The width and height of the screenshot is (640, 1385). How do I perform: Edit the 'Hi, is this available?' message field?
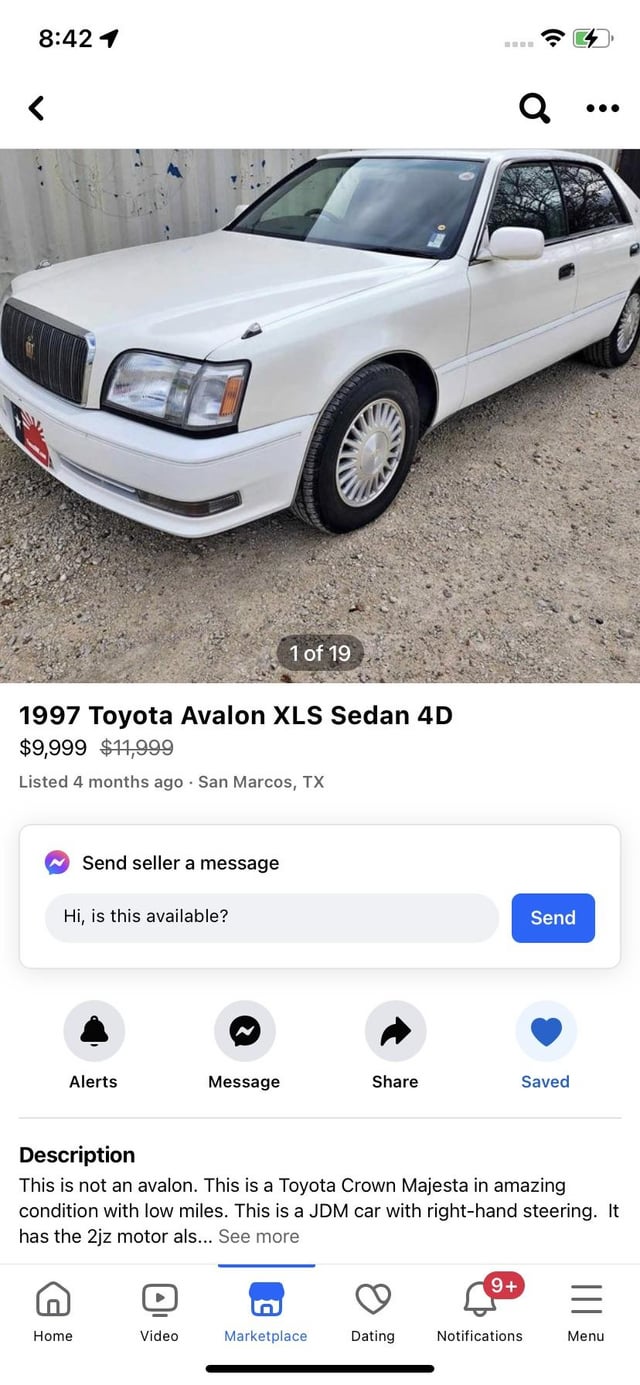271,917
